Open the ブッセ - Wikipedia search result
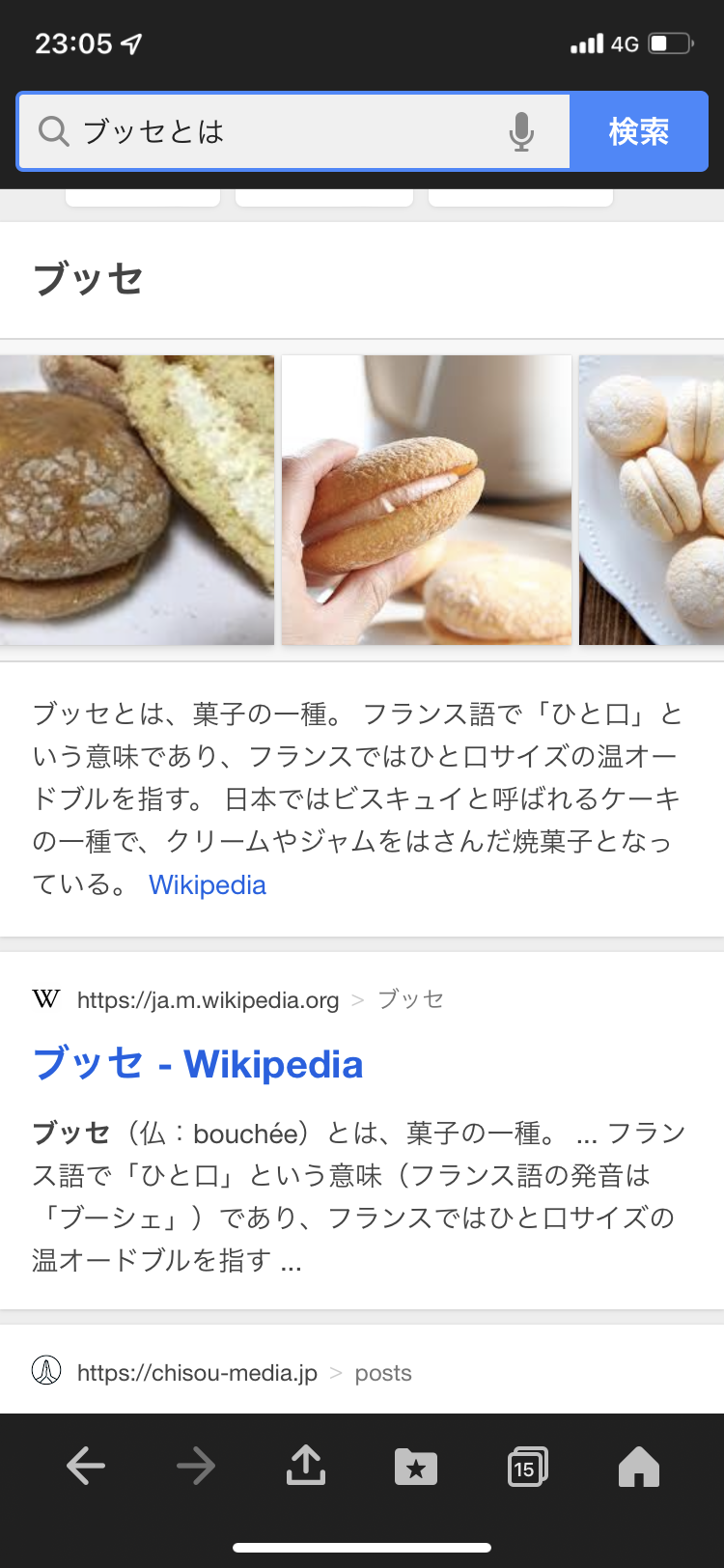 point(198,1064)
